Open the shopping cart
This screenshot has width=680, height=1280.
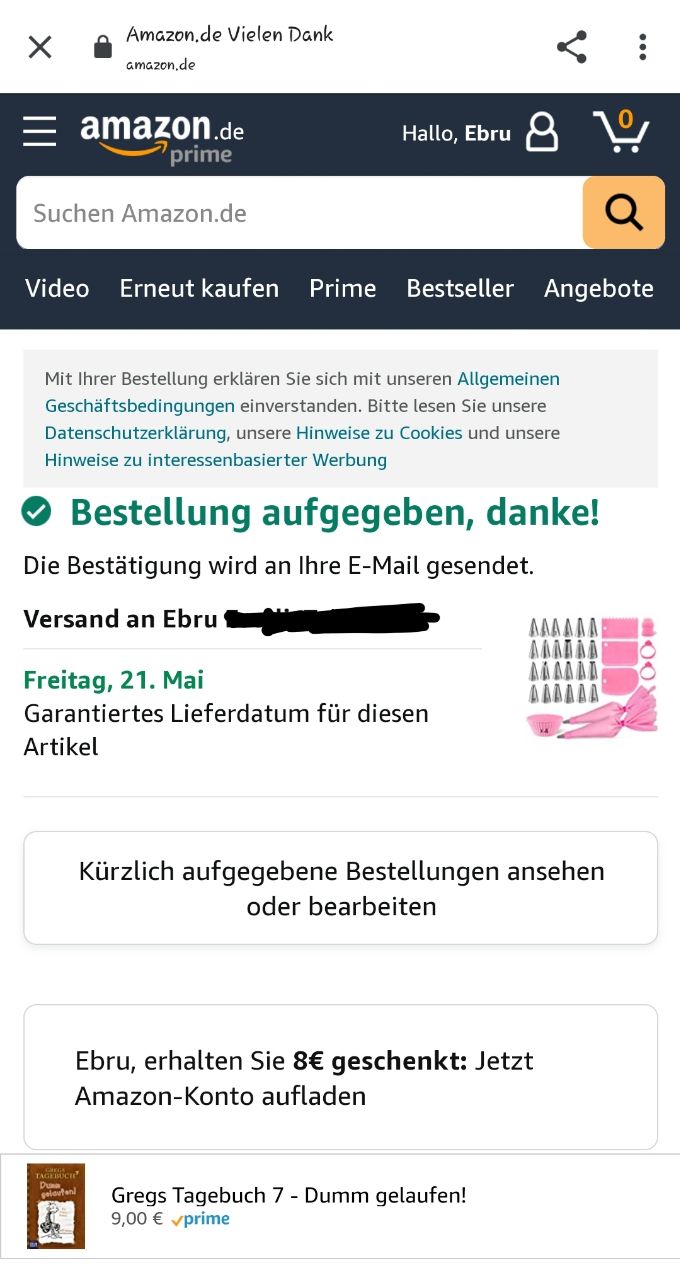click(621, 132)
